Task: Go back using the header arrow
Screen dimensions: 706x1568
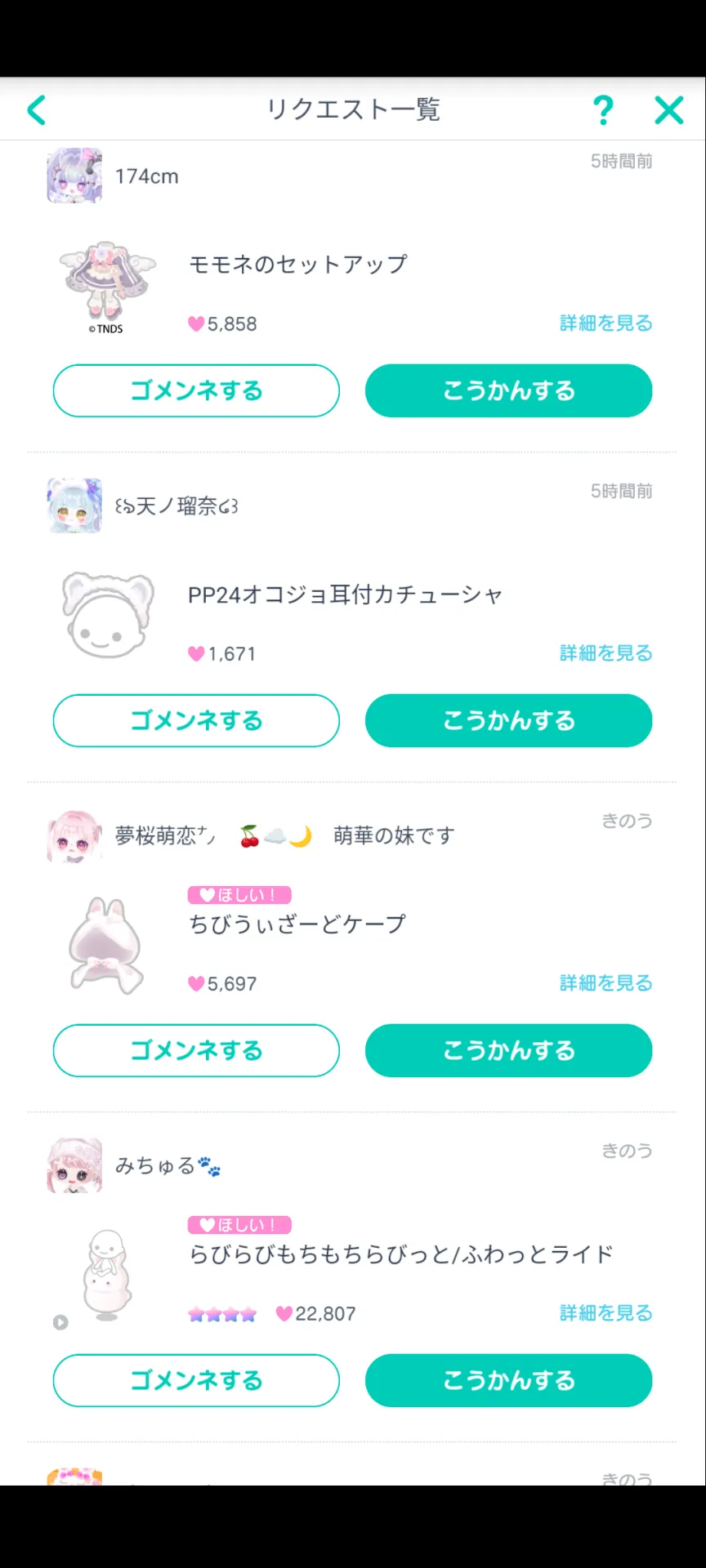Action: pos(37,110)
